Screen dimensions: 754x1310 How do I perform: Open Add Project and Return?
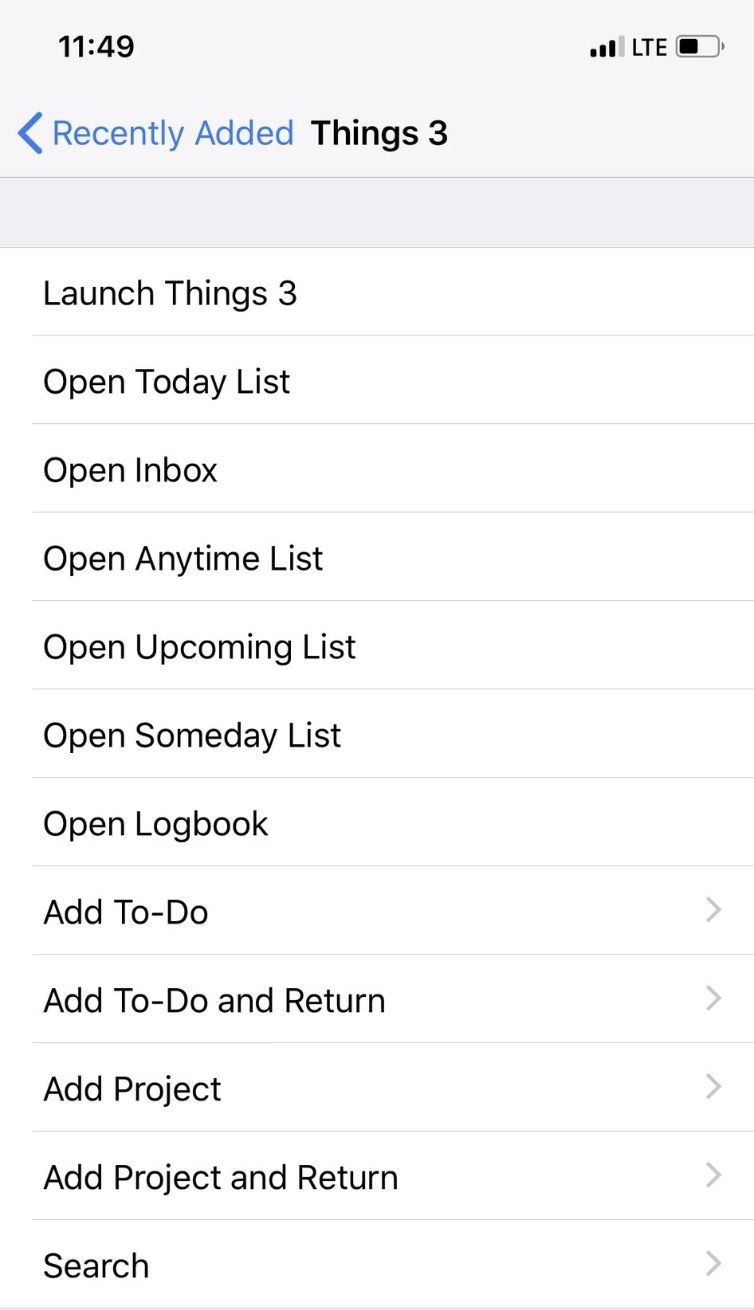click(x=377, y=1177)
